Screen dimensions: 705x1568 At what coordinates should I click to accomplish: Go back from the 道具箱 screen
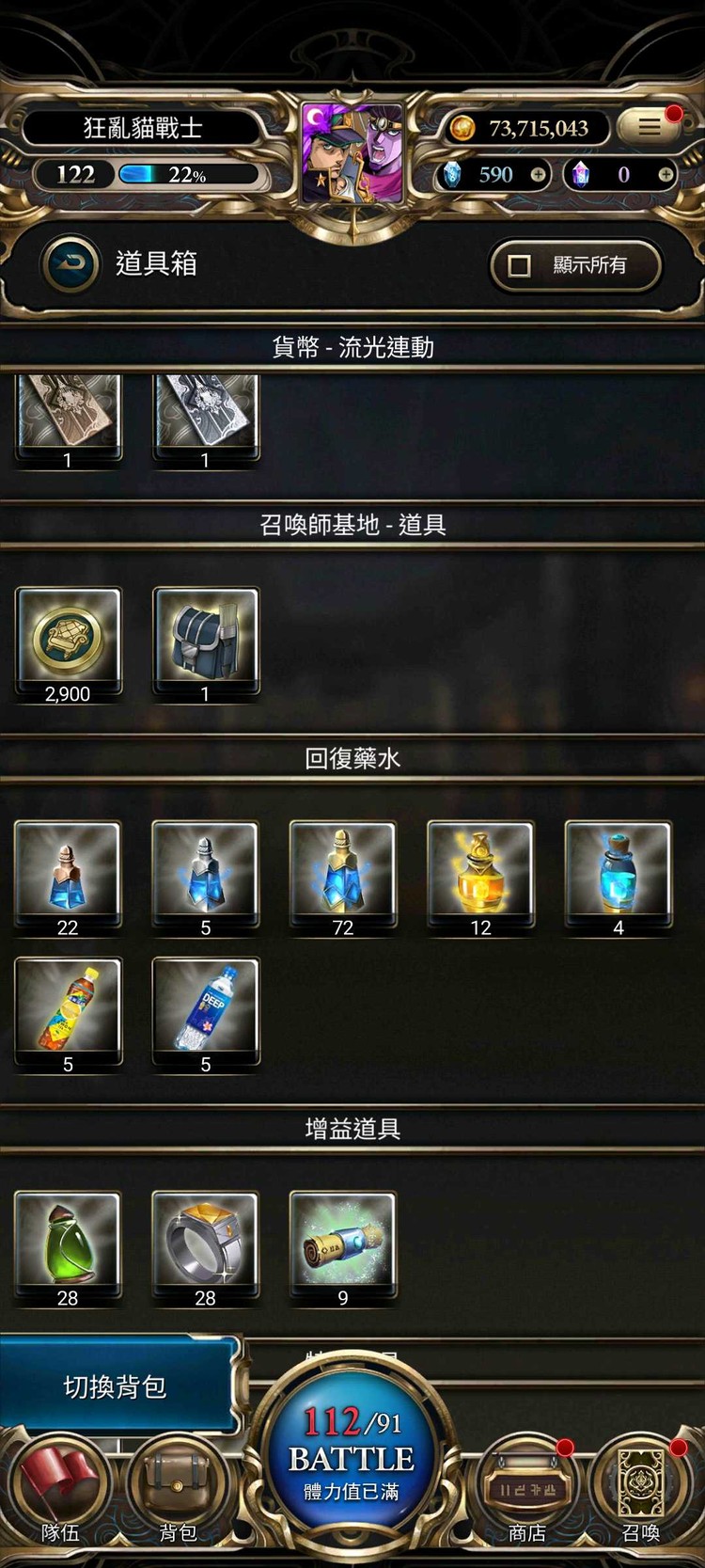point(70,264)
